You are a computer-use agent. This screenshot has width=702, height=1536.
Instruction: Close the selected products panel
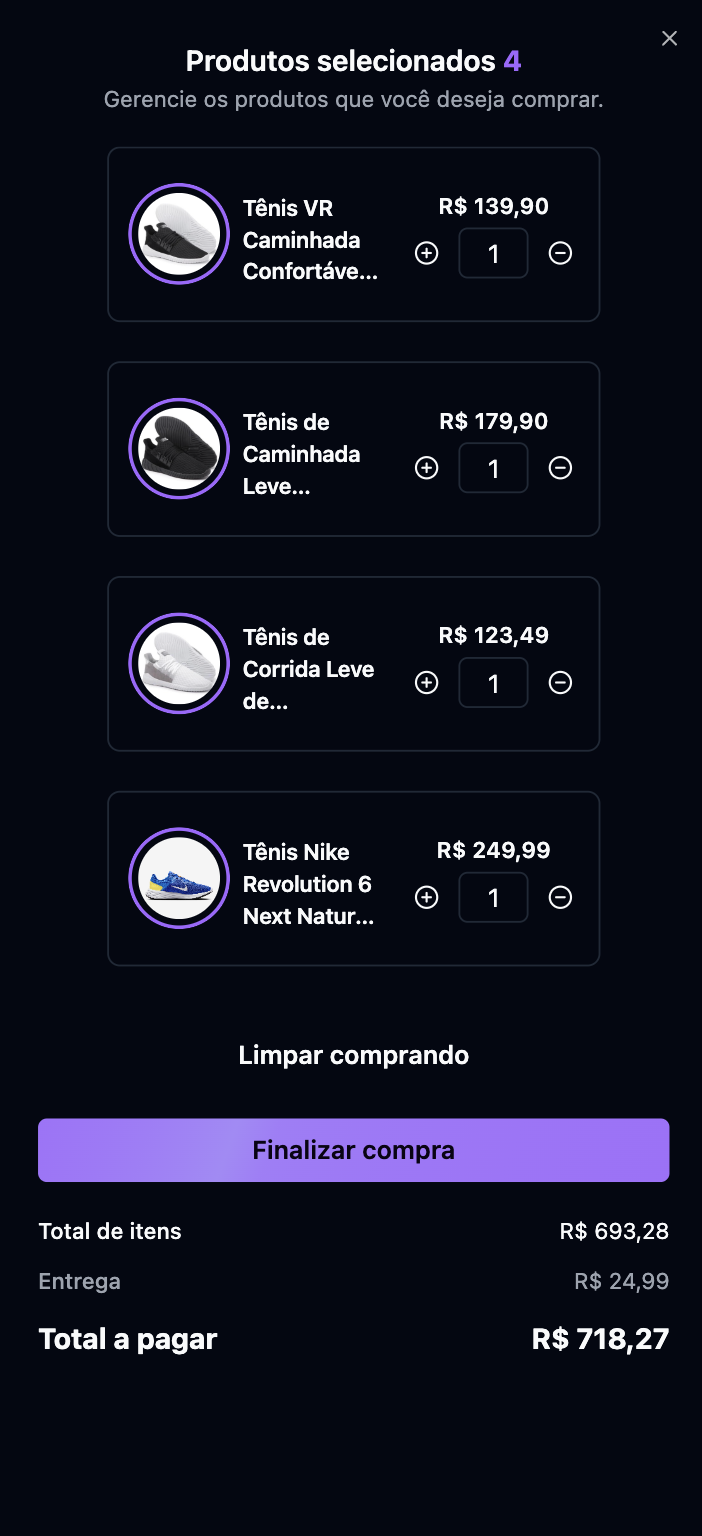(x=670, y=38)
